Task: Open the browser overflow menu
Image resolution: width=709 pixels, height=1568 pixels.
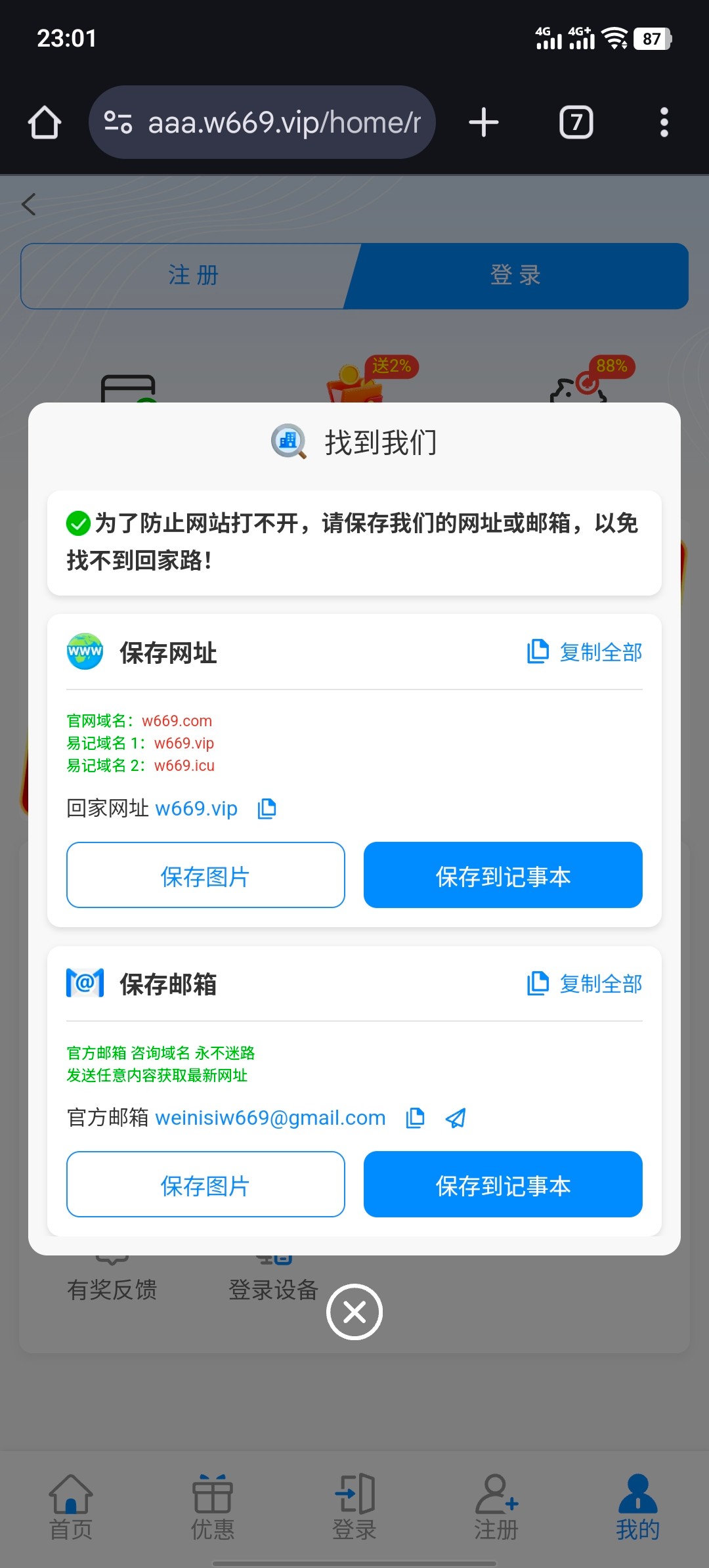Action: (664, 123)
